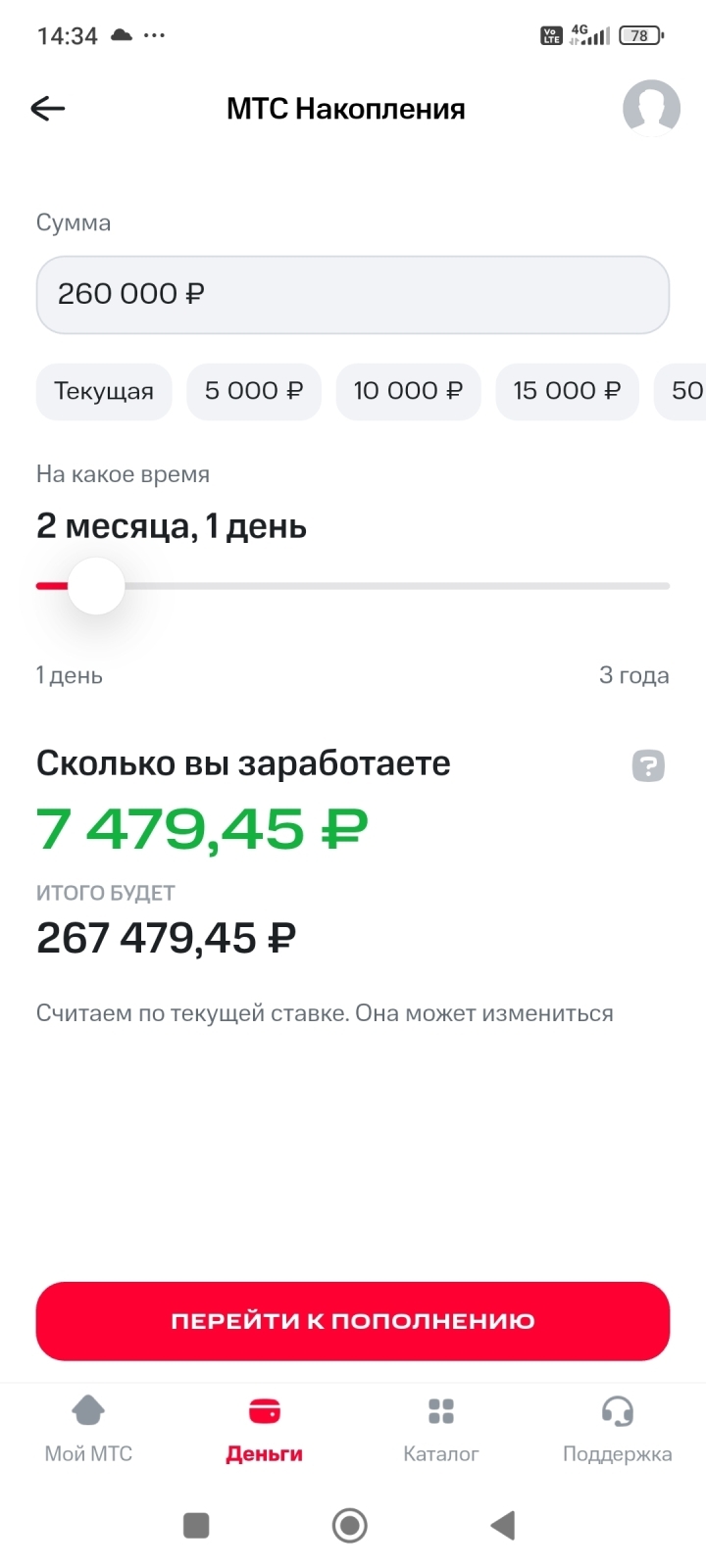Tap the term slider handle

pyautogui.click(x=96, y=586)
